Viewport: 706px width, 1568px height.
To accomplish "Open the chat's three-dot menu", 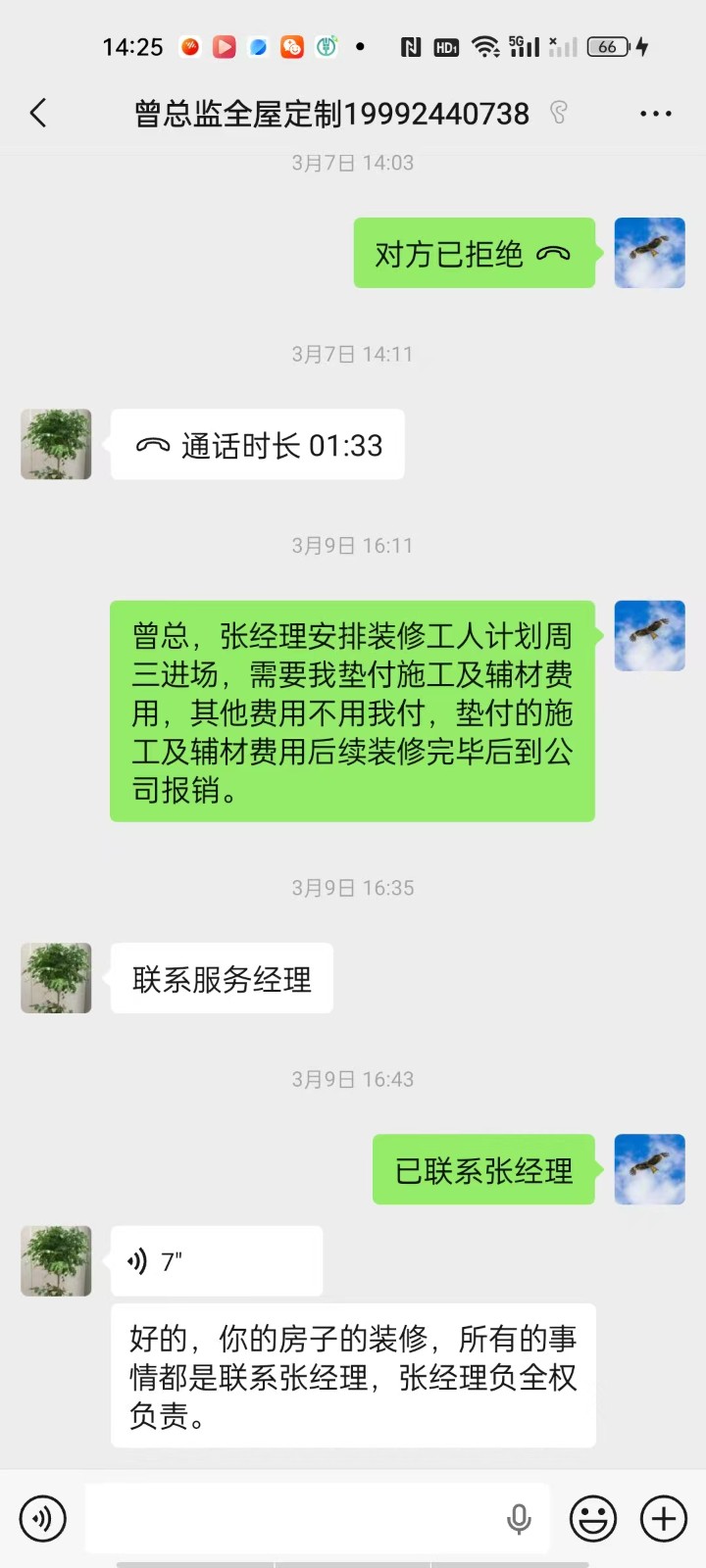I will [x=655, y=114].
